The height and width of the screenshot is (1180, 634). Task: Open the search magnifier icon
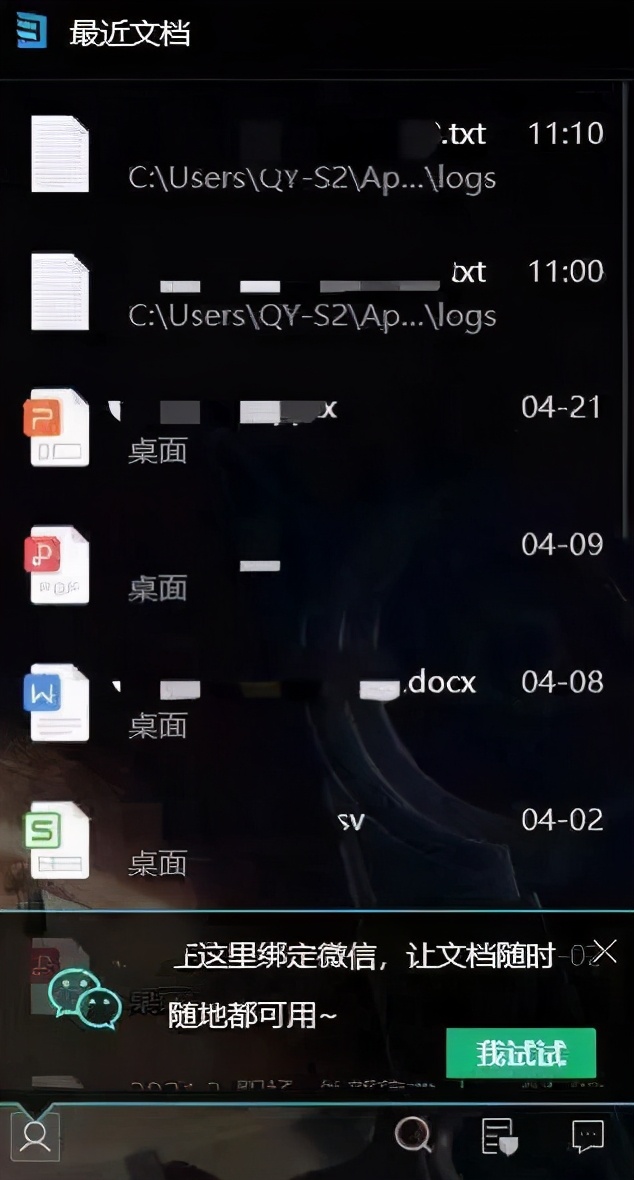pyautogui.click(x=413, y=1135)
